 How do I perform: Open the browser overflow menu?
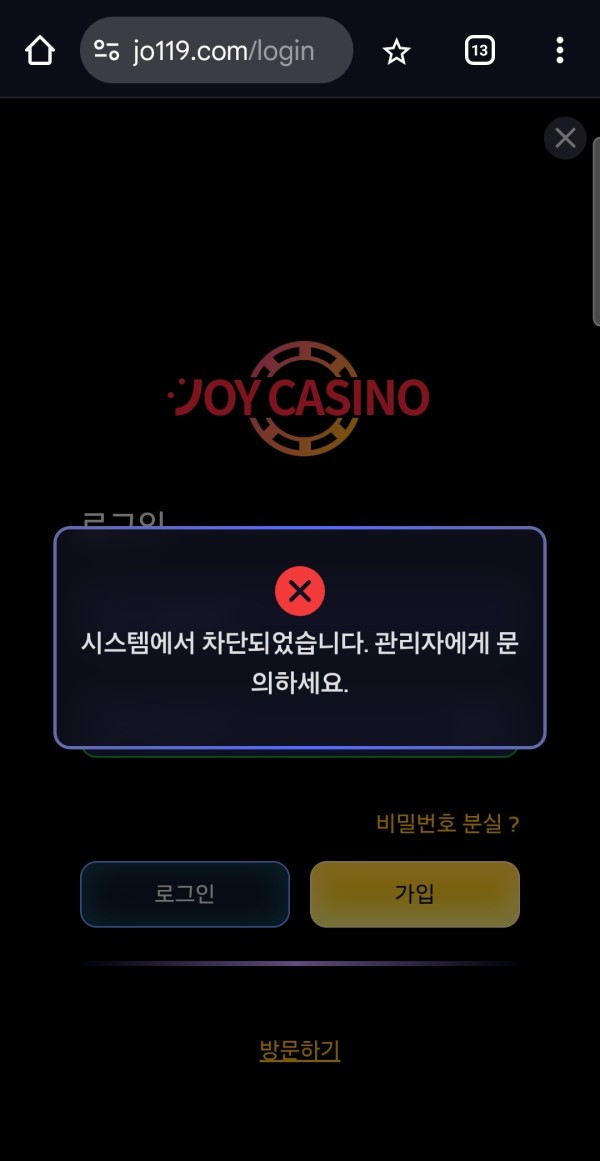[560, 50]
